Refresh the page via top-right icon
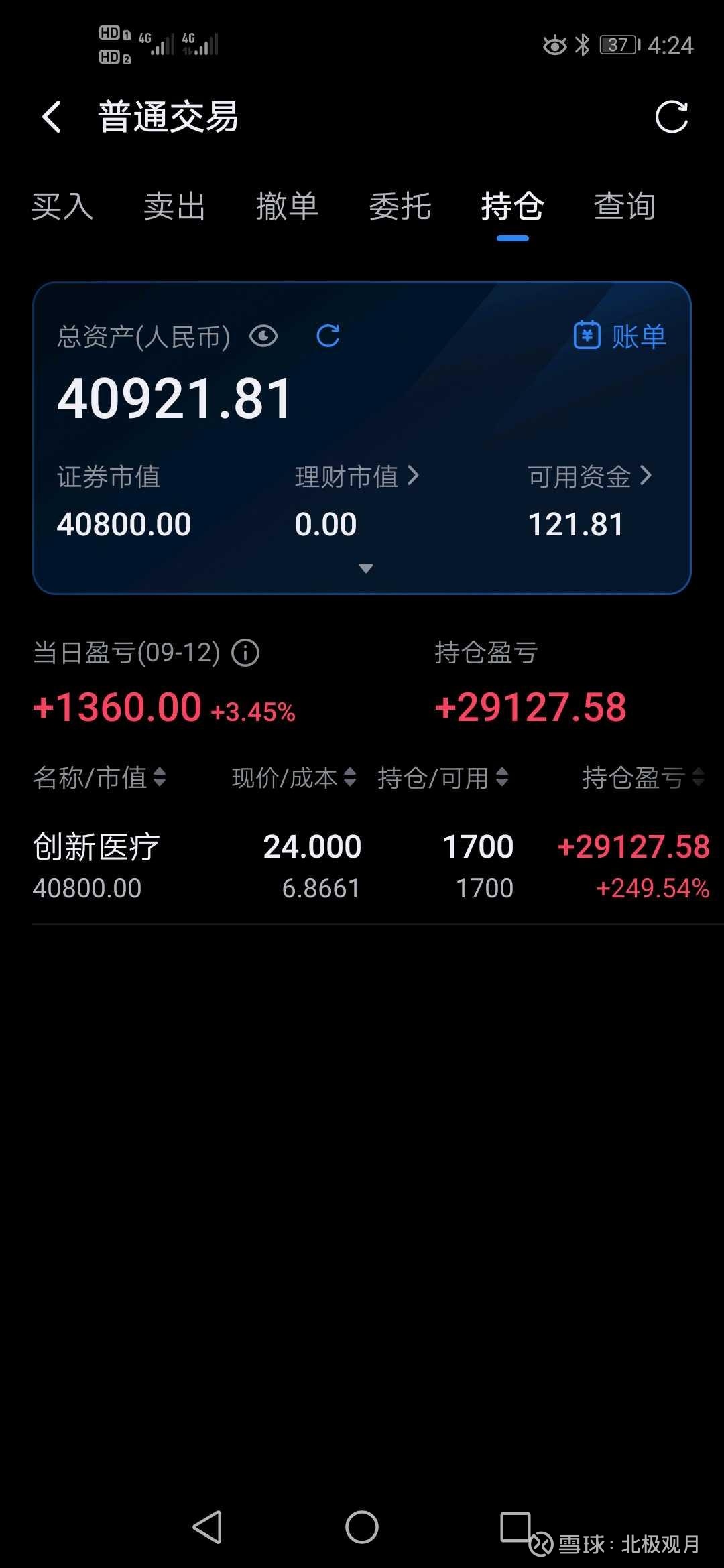The width and height of the screenshot is (724, 1568). click(x=671, y=117)
